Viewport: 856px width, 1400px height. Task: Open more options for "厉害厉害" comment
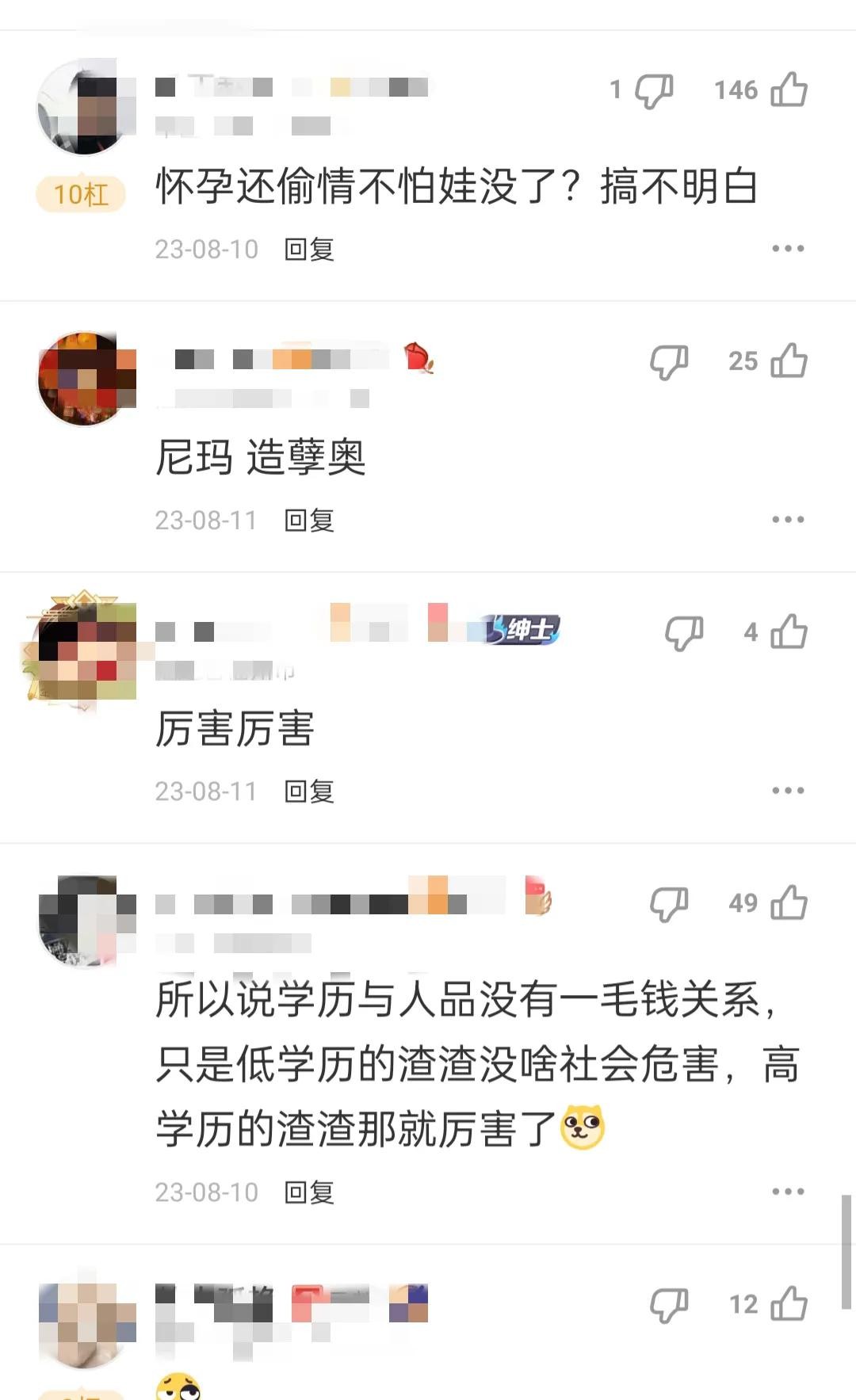tap(788, 791)
